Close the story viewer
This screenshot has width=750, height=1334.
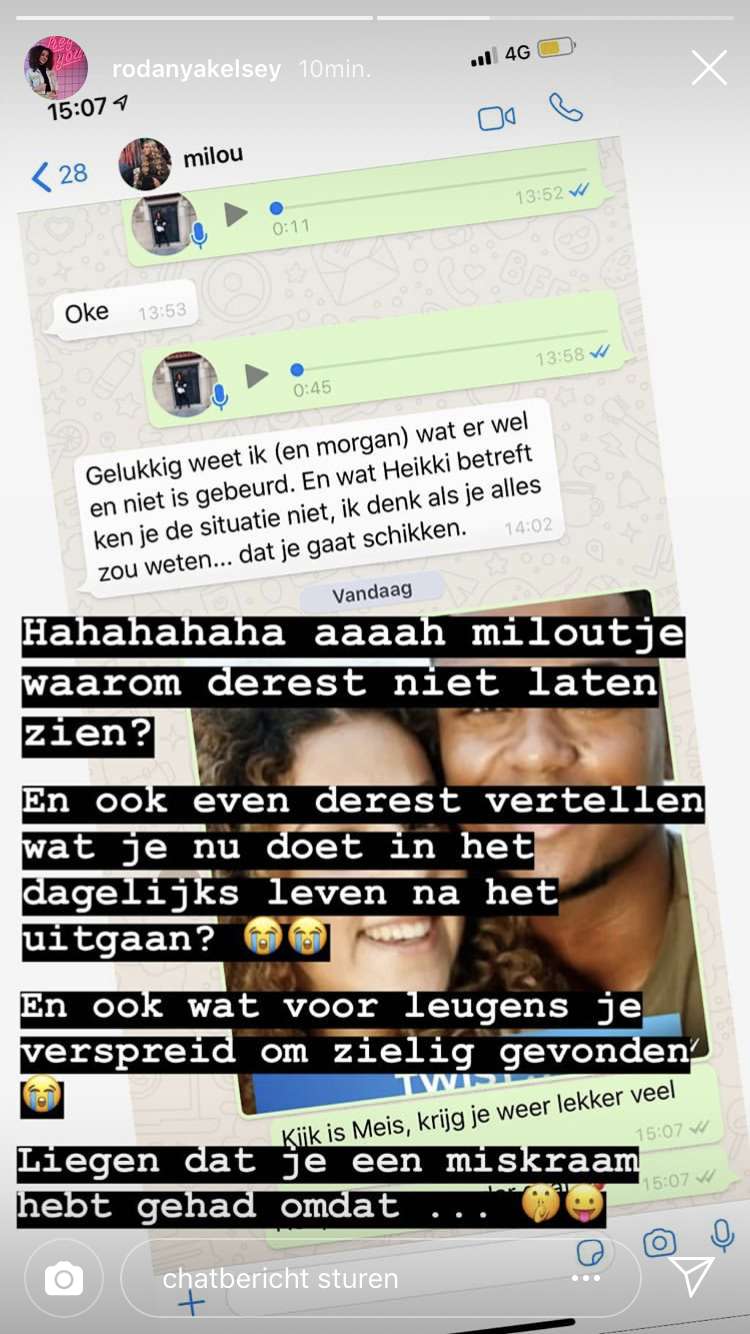coord(709,68)
